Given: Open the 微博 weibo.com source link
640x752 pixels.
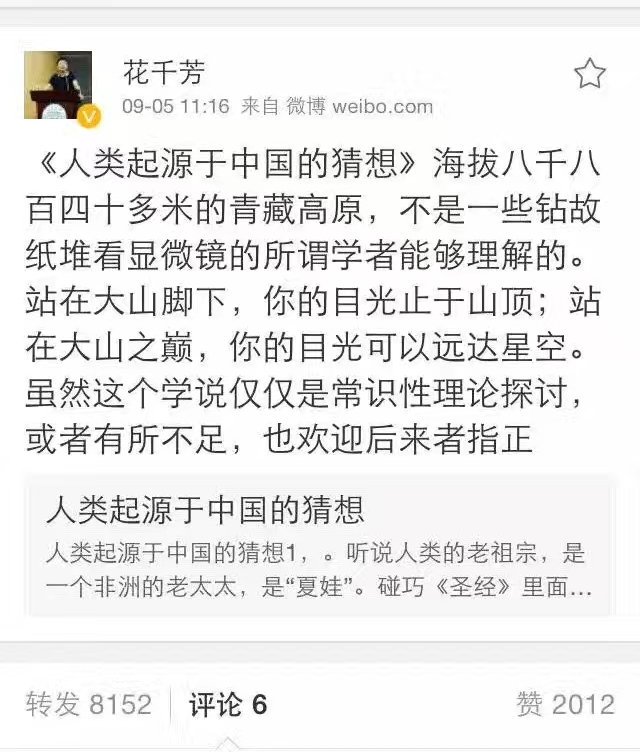Looking at the screenshot, I should [359, 106].
